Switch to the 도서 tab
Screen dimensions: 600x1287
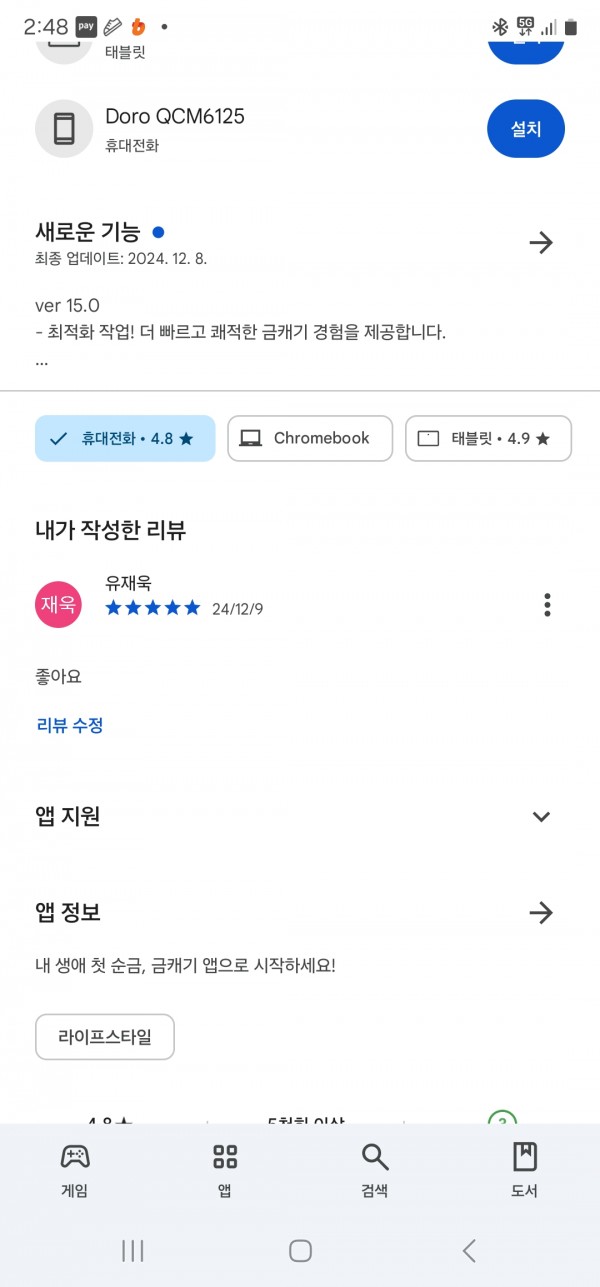point(525,1169)
